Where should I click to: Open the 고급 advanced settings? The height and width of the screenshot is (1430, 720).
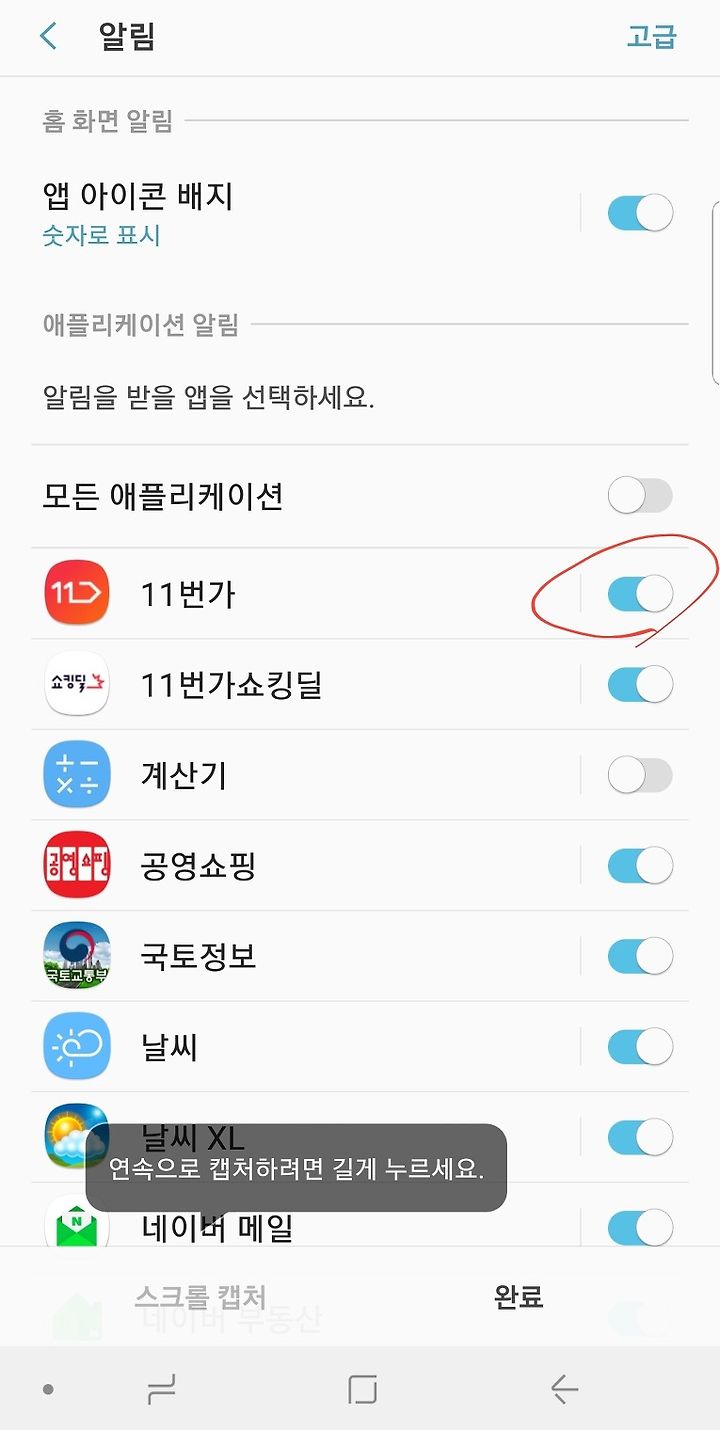[x=651, y=37]
